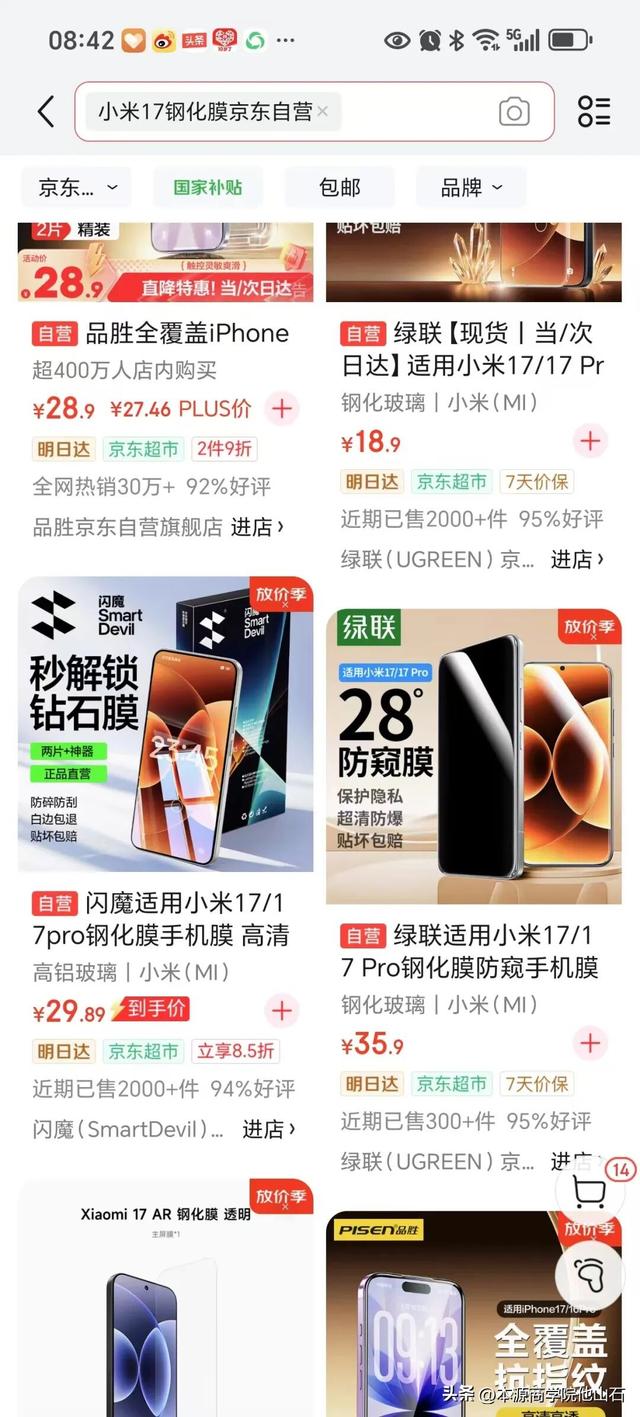640x1417 pixels.
Task: Add the ¥18.9 绿联 film to cart
Action: [590, 440]
